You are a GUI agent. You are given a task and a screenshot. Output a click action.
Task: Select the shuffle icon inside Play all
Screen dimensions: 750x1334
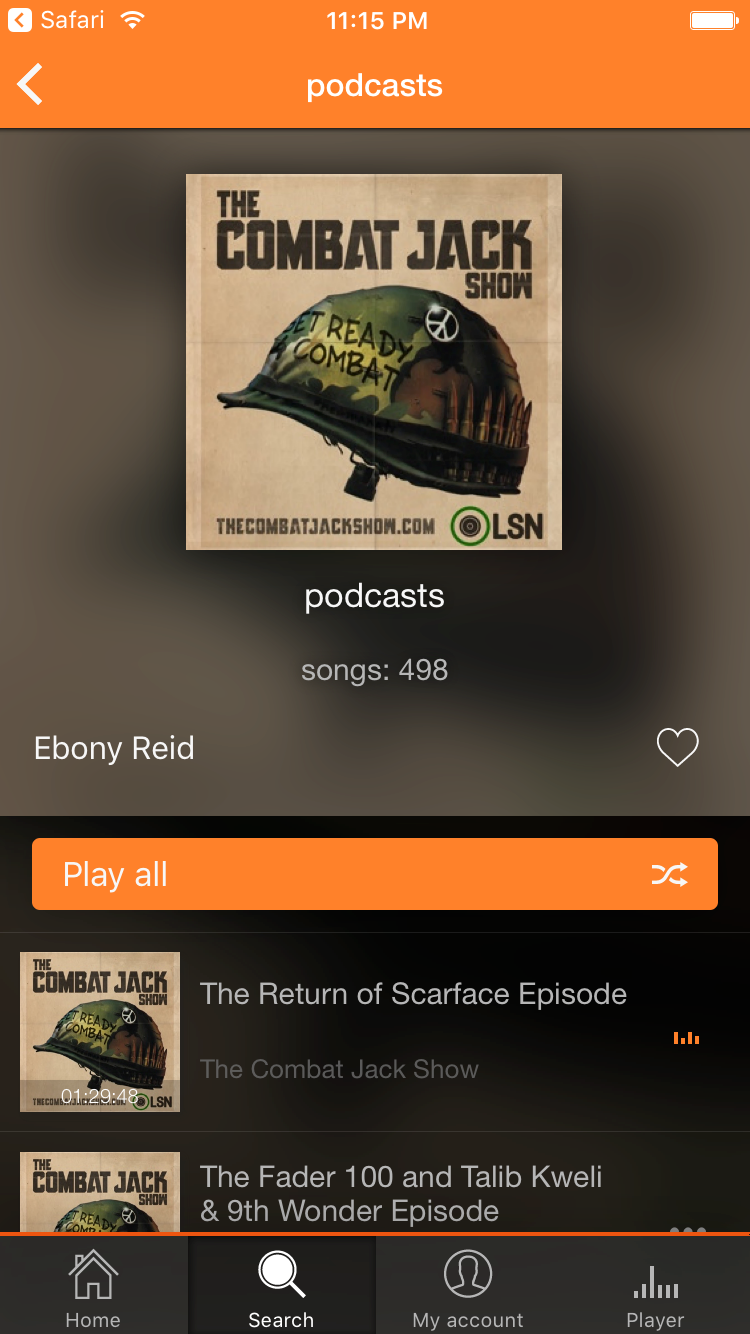click(670, 873)
